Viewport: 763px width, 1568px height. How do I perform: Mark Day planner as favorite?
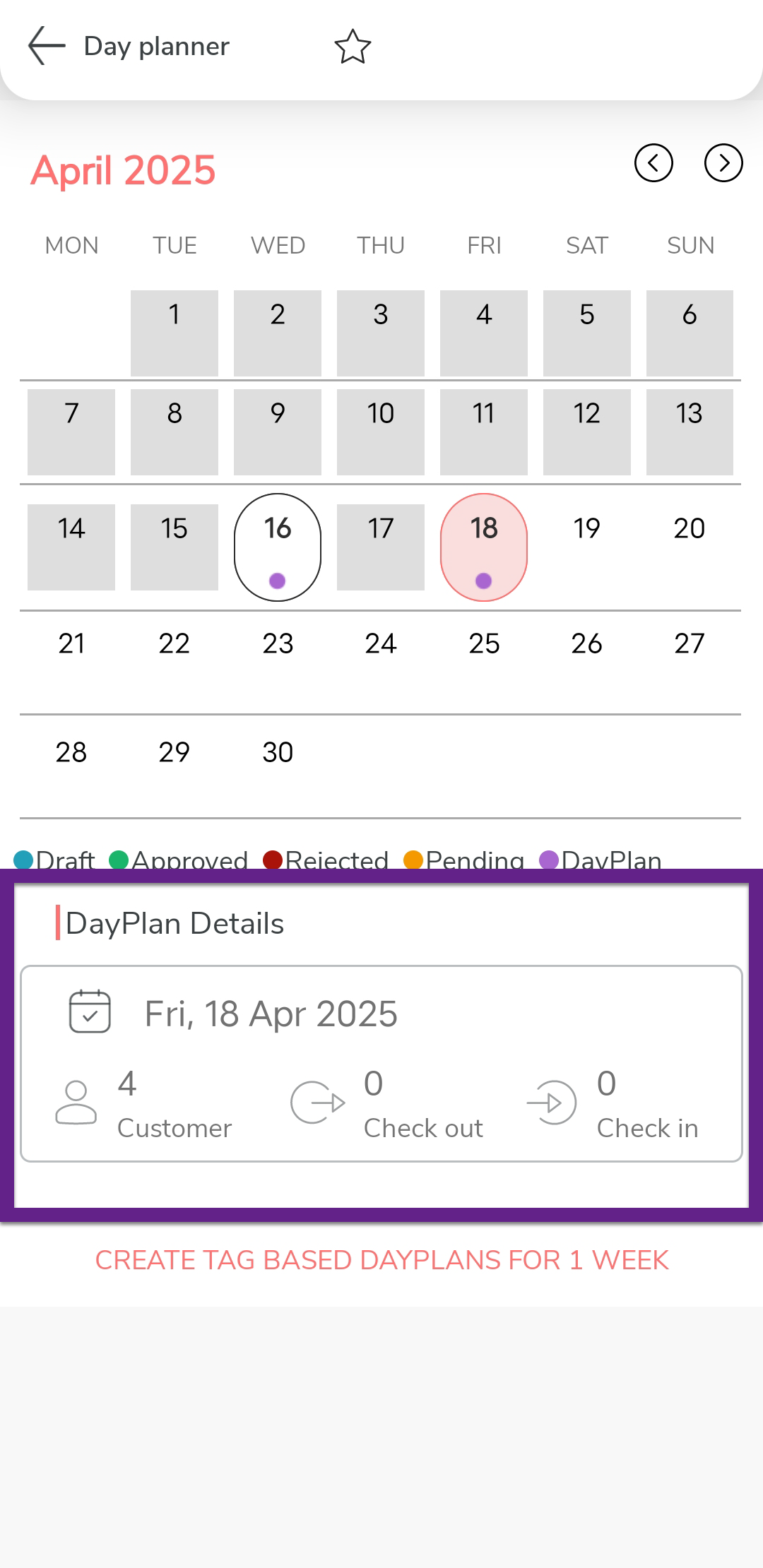[353, 47]
